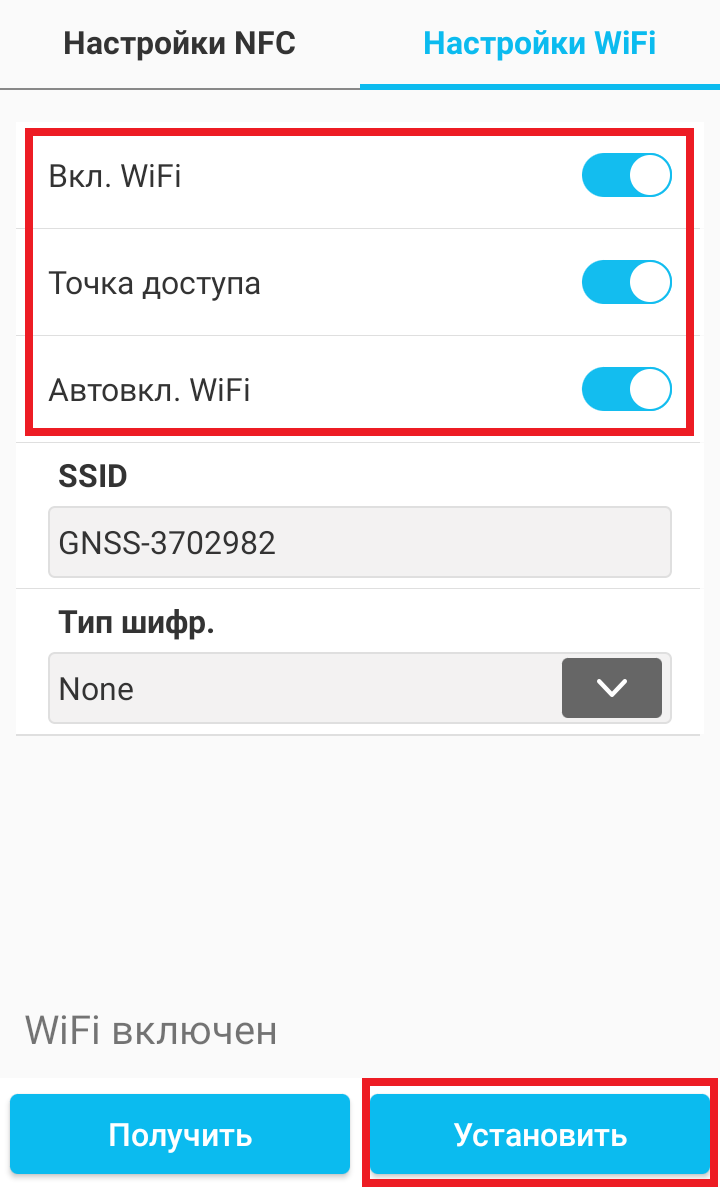Toggle the Автовкл. WiFi switch
The height and width of the screenshot is (1189, 720).
[627, 389]
